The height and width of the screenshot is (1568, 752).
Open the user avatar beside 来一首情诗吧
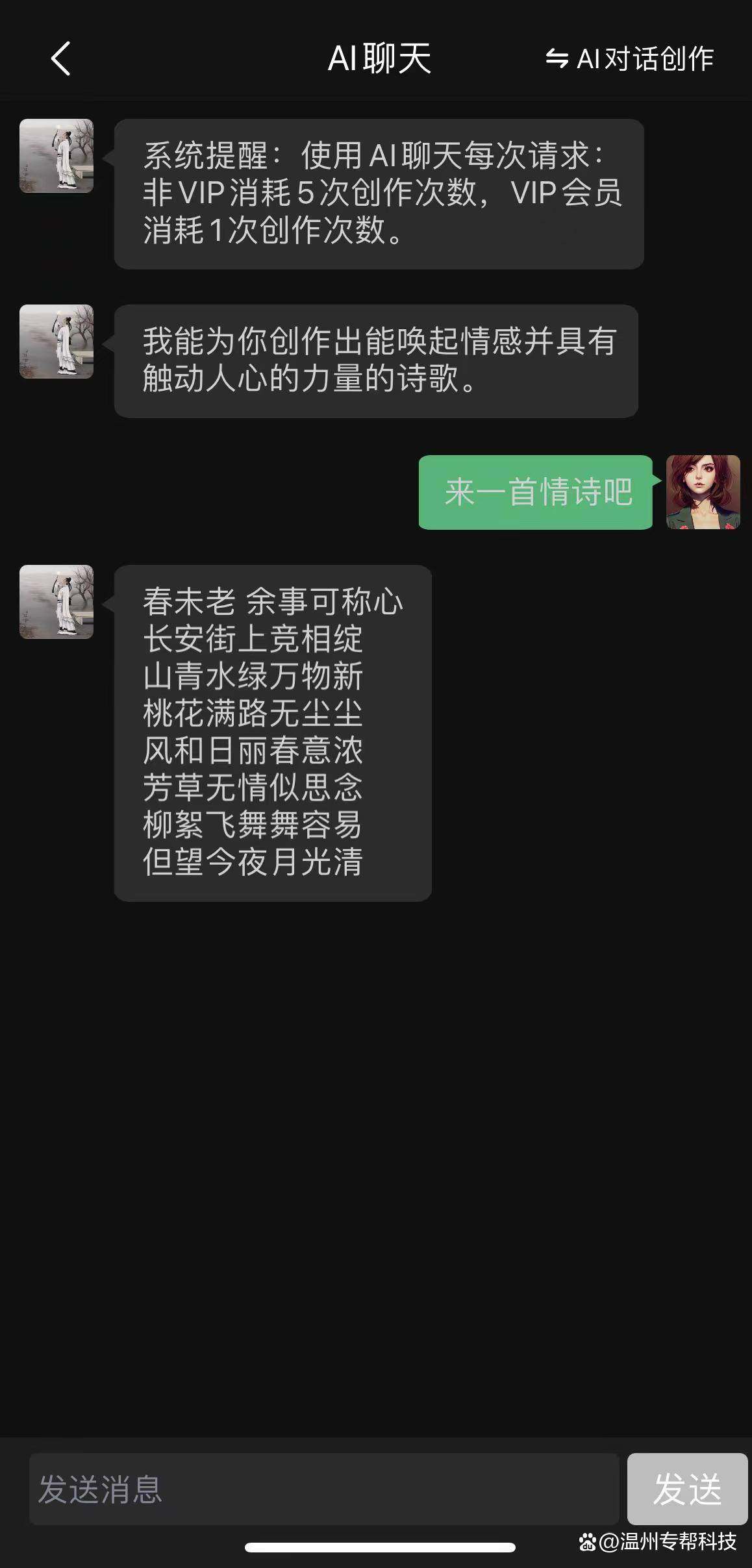tap(703, 492)
